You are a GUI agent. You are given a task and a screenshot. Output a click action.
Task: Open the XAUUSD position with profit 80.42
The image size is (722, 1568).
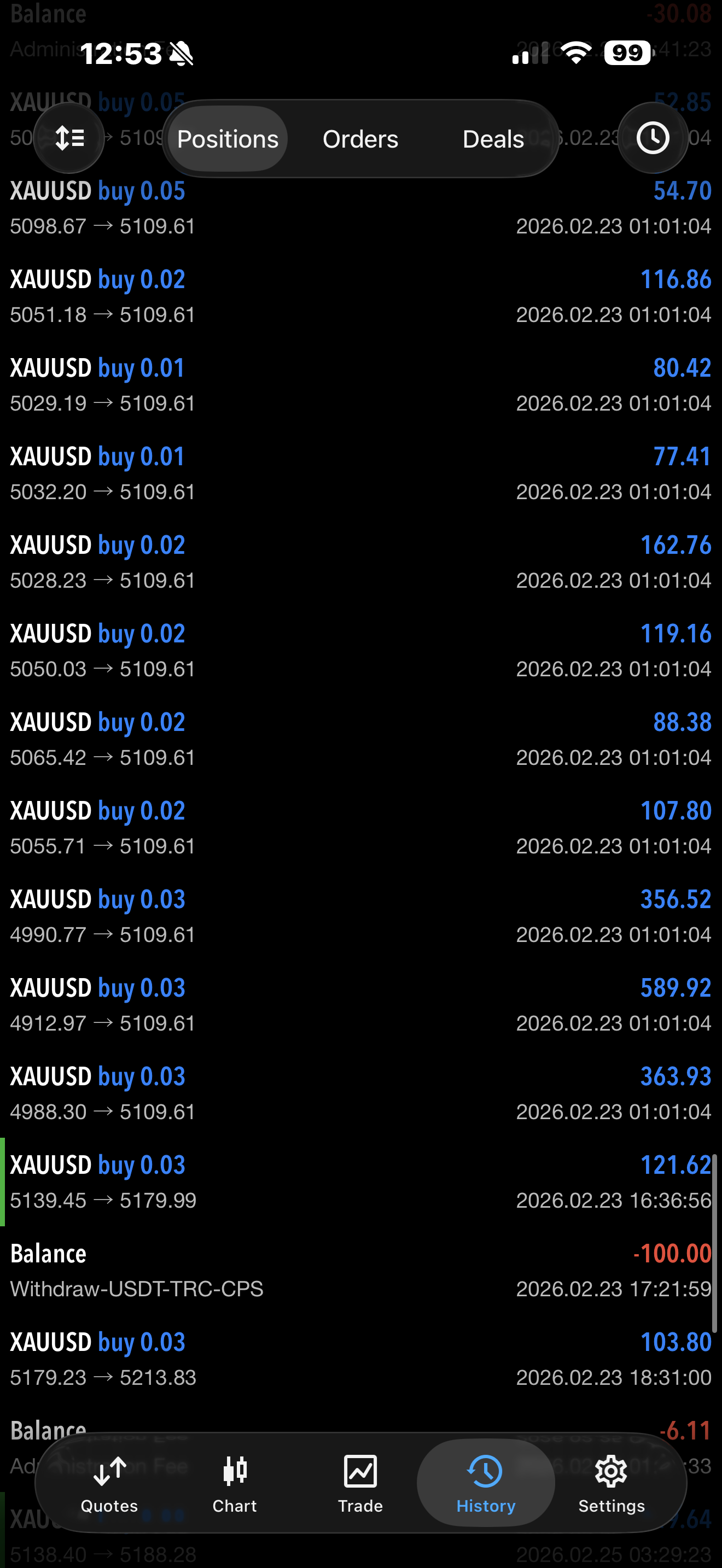click(361, 385)
